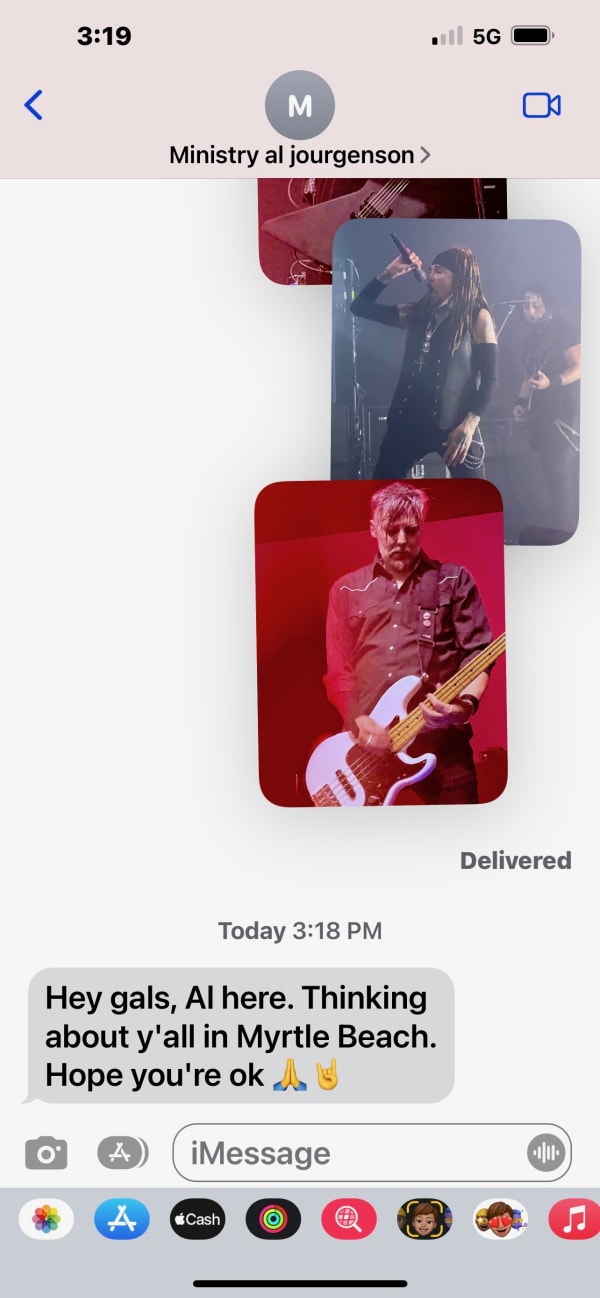Viewport: 600px width, 1298px height.
Task: Open the Music app in the drawer
Action: (x=574, y=1219)
